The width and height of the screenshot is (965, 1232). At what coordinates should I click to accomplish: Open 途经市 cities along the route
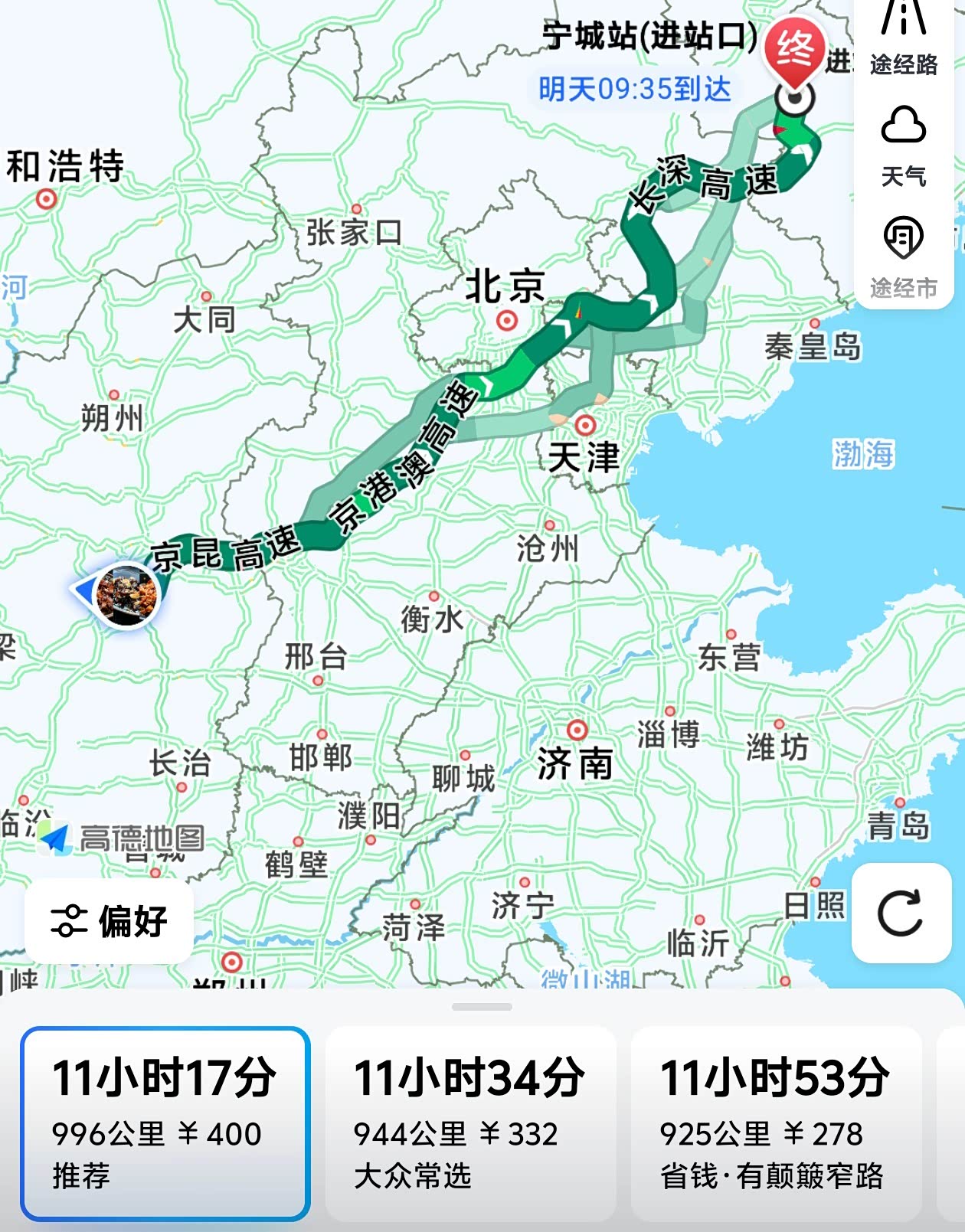[x=904, y=257]
